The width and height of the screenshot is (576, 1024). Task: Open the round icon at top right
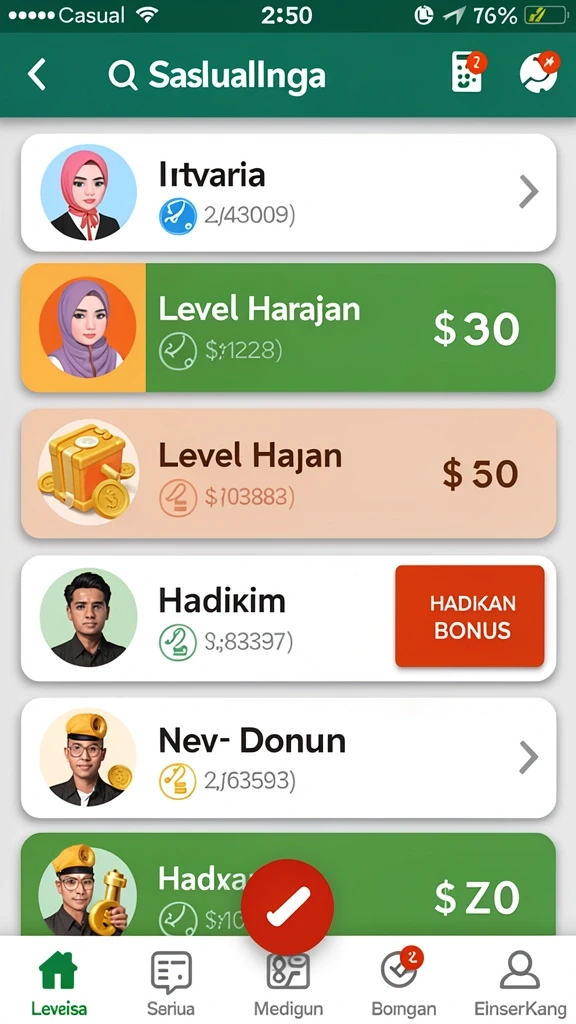point(539,72)
